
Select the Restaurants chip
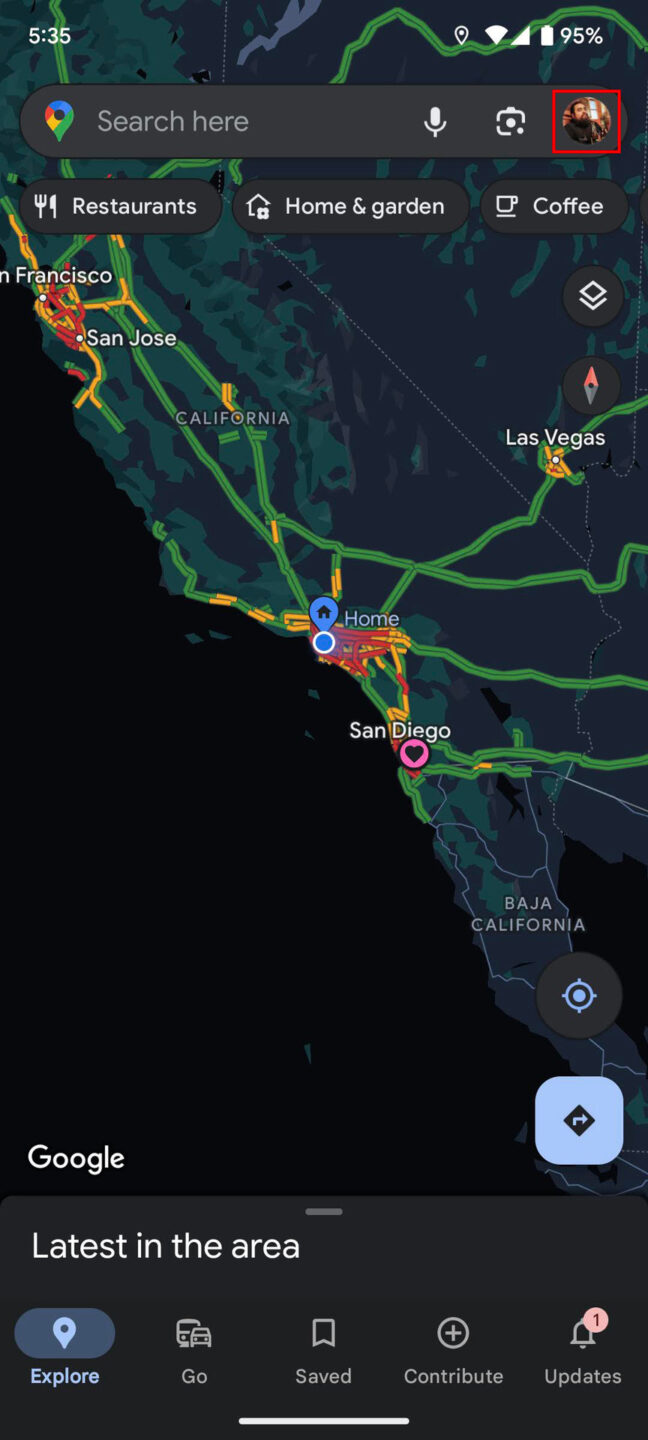pos(118,206)
